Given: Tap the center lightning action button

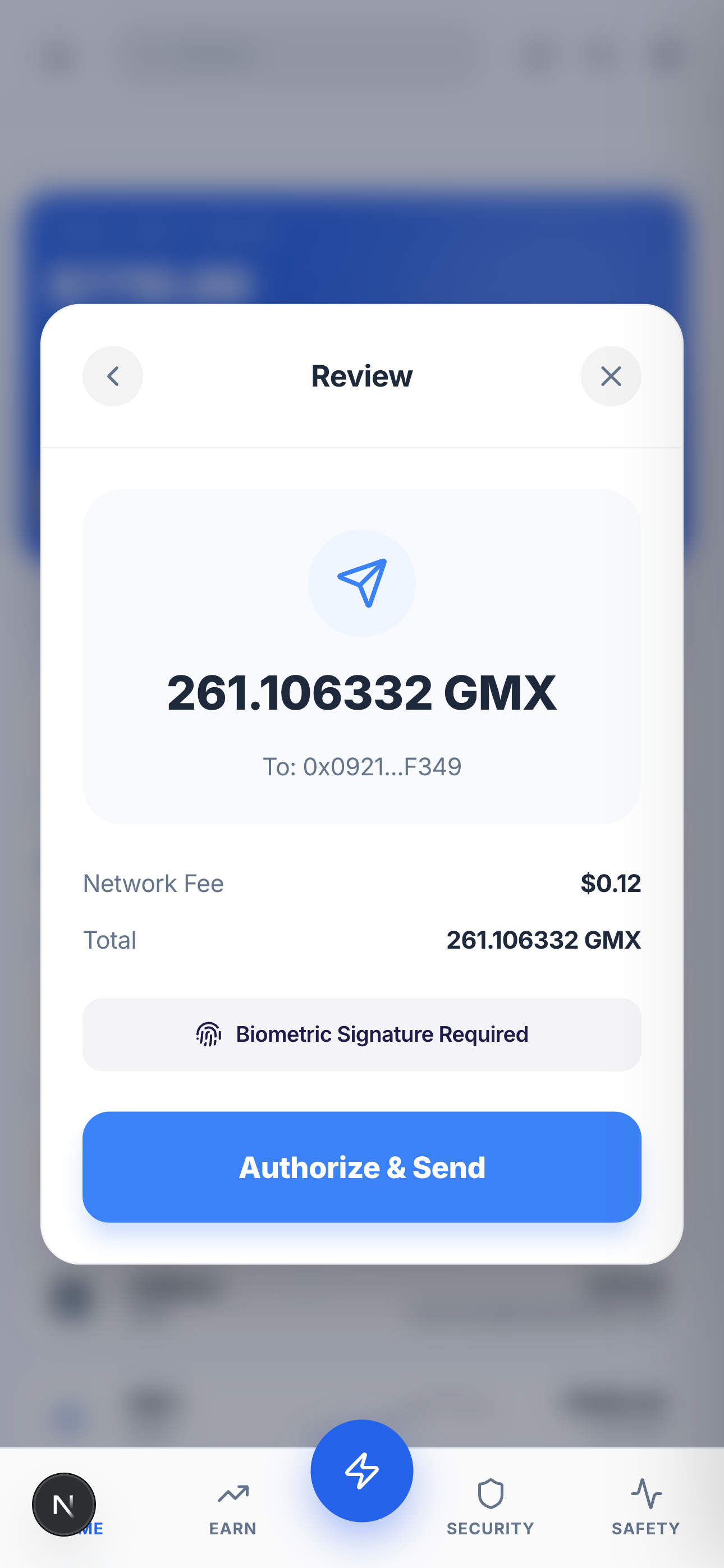Looking at the screenshot, I should tap(361, 1470).
